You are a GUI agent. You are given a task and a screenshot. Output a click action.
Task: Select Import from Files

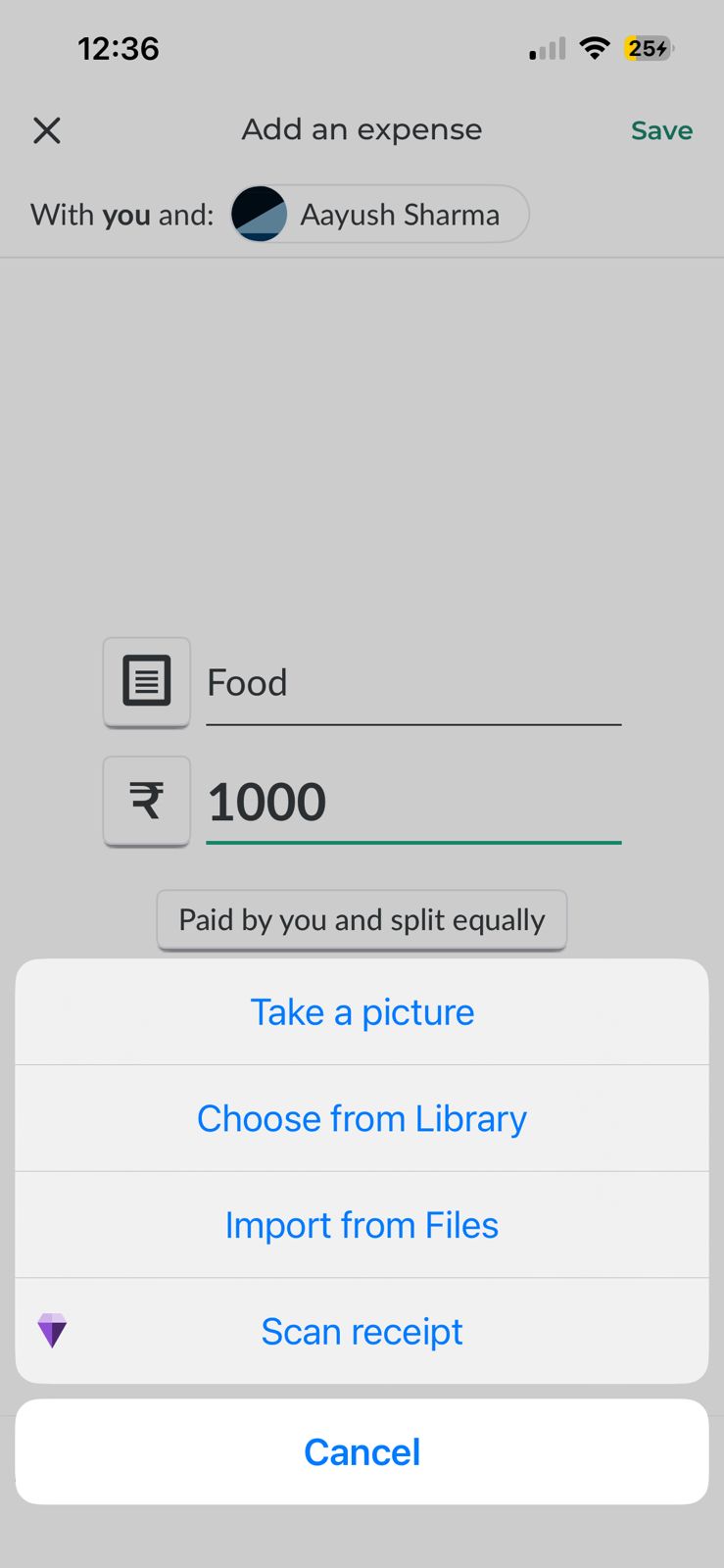[x=362, y=1226]
